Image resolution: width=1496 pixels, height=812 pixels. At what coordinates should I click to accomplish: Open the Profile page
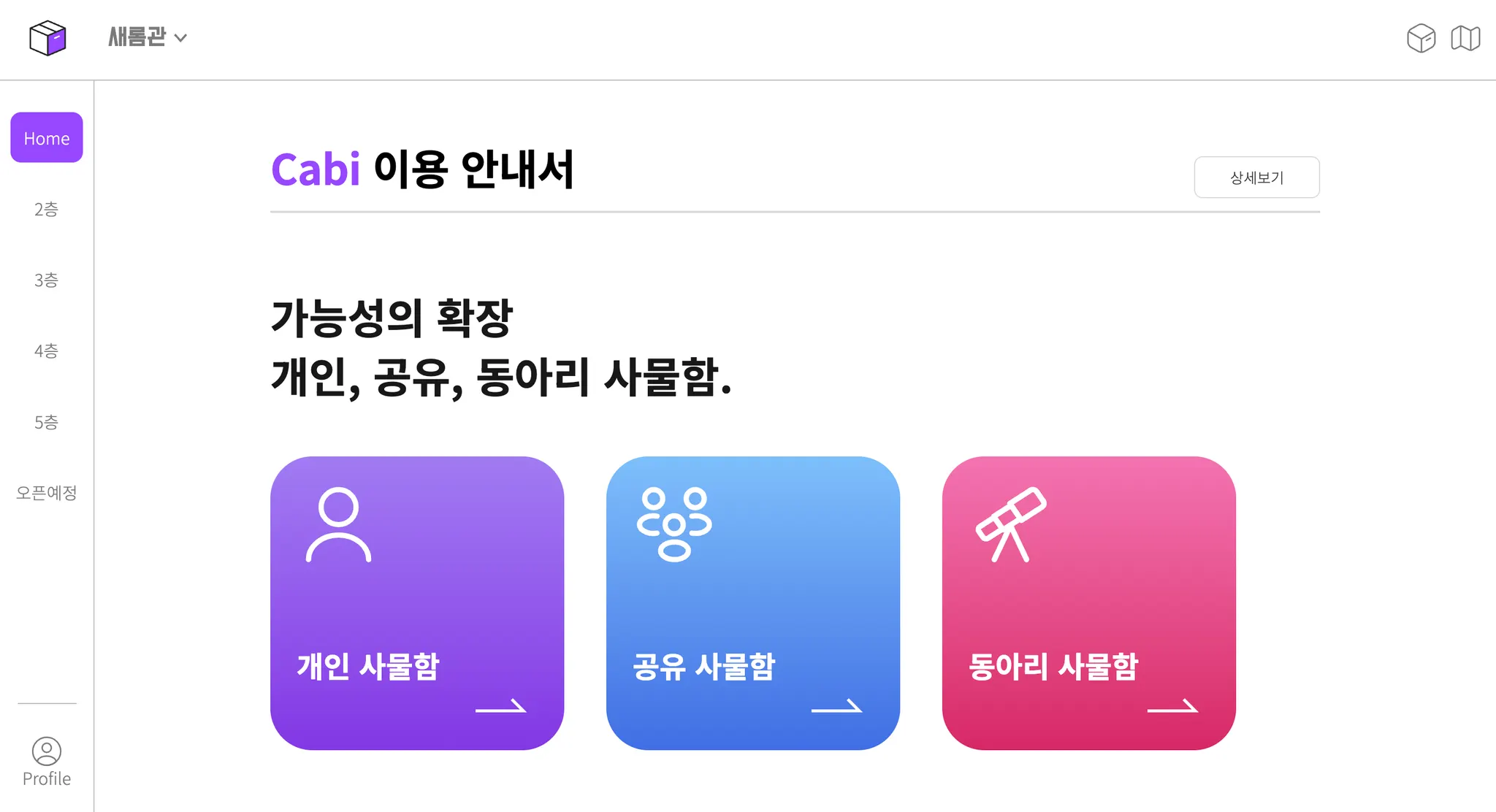tap(46, 762)
